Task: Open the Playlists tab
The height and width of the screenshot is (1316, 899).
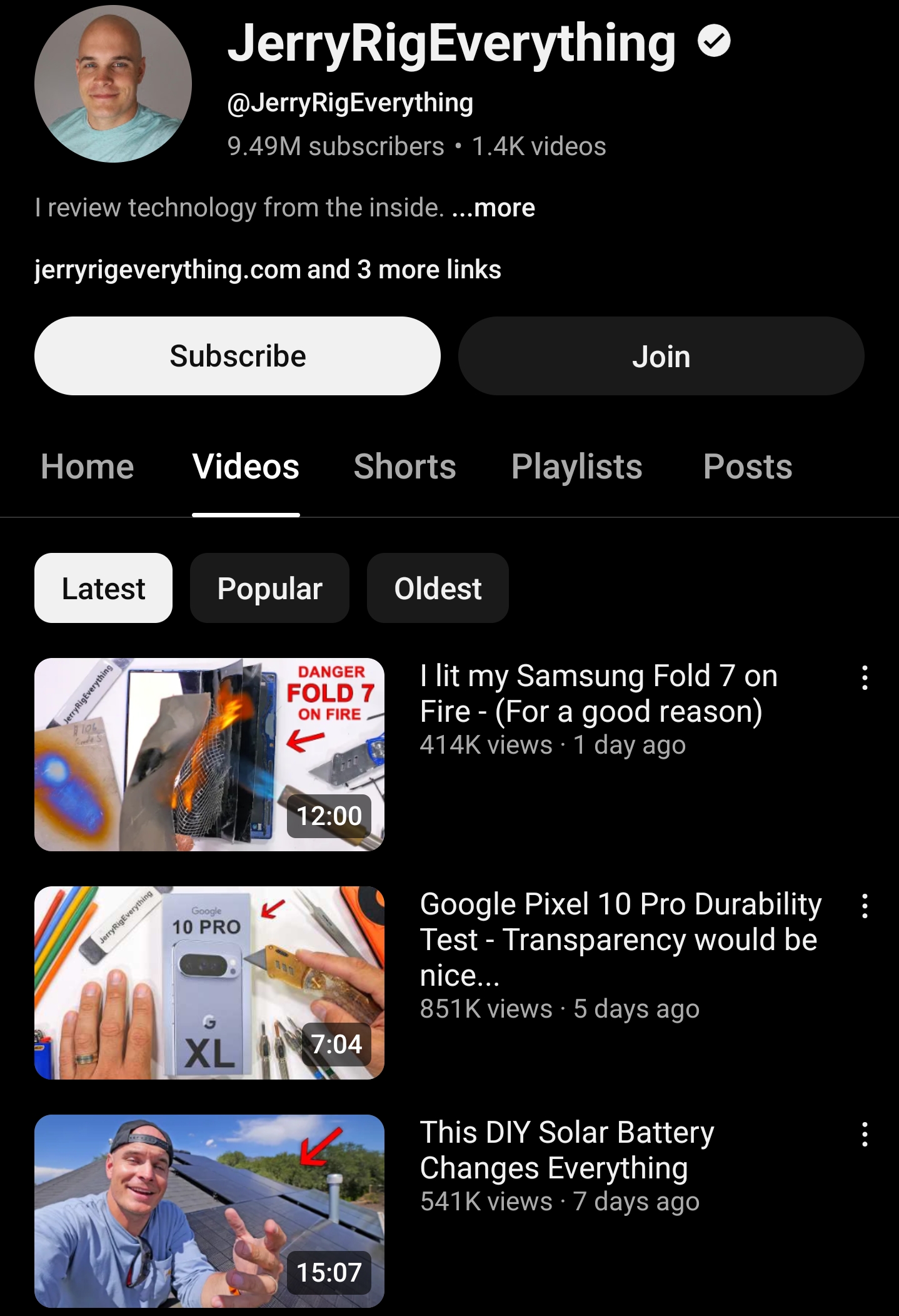Action: point(576,467)
